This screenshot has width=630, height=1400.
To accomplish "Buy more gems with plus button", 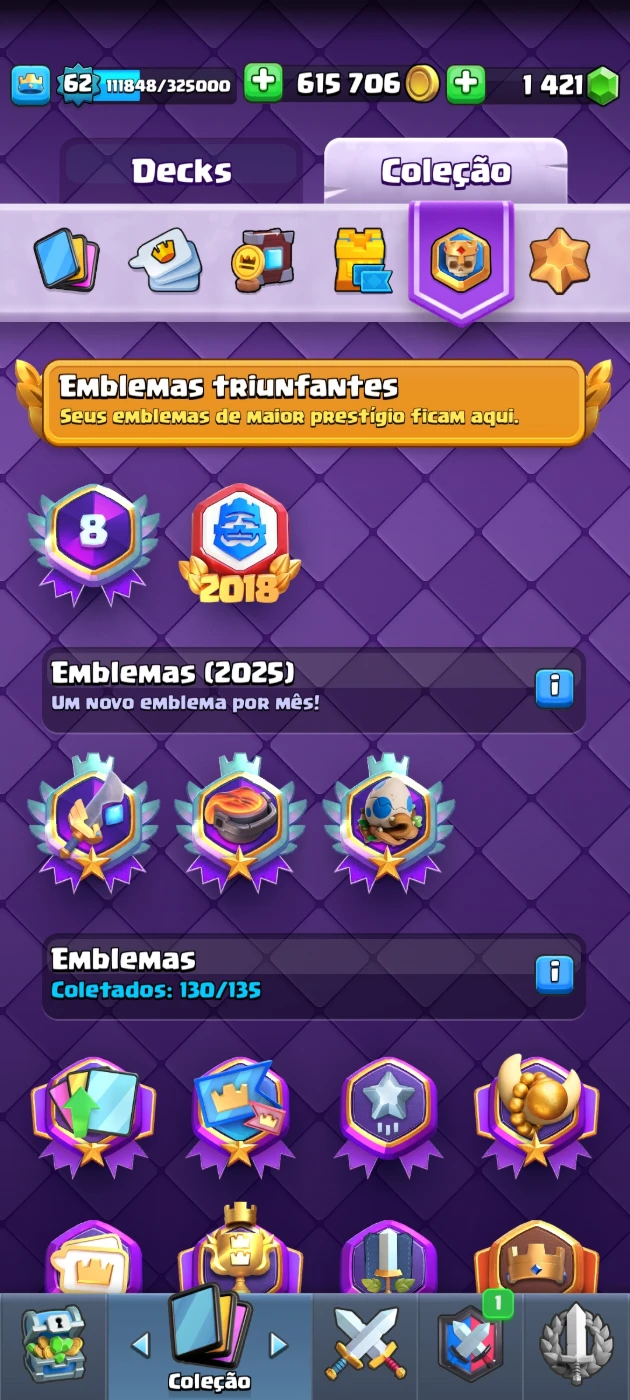I will pyautogui.click(x=465, y=84).
